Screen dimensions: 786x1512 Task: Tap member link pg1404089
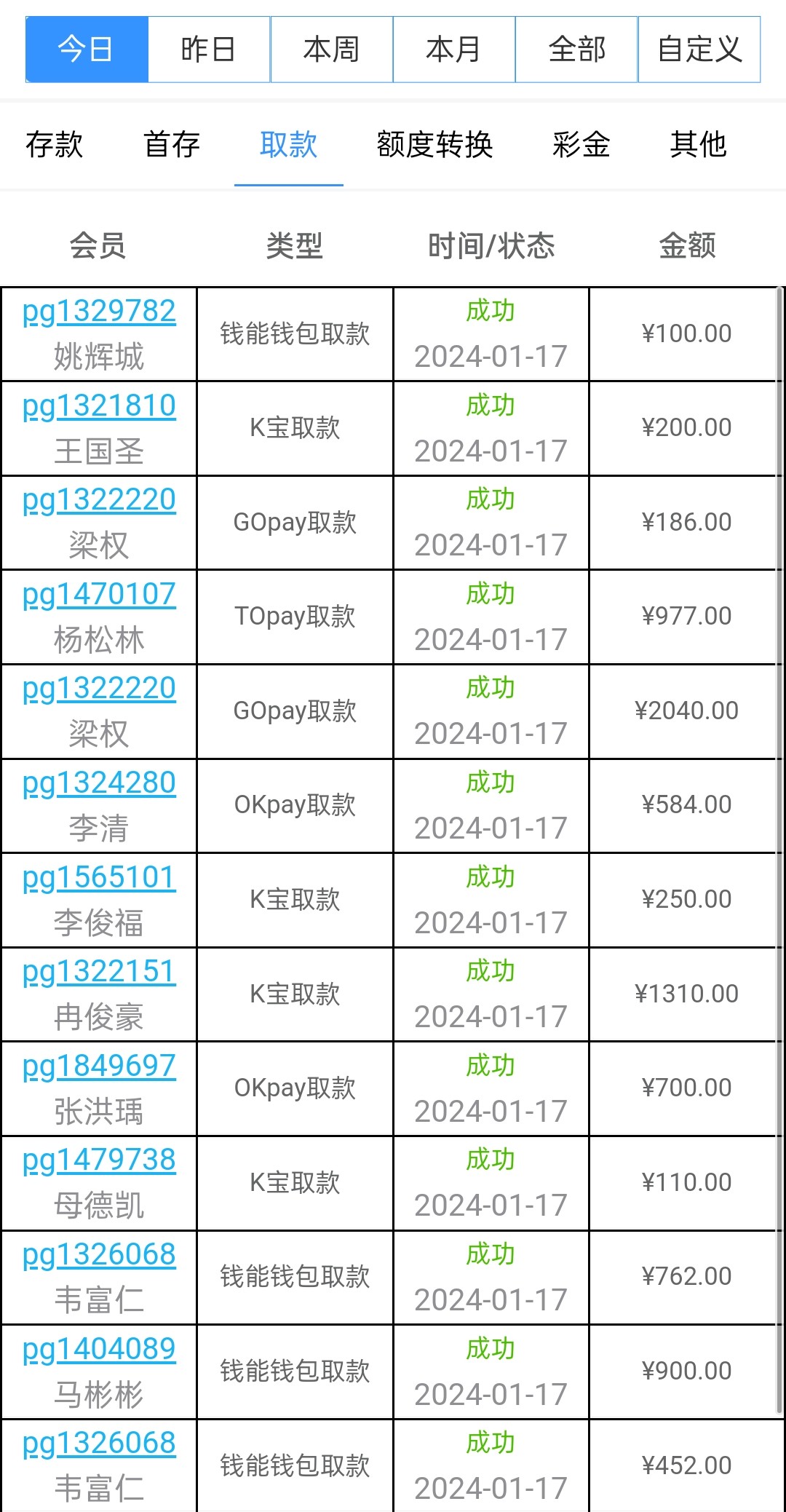point(99,1349)
